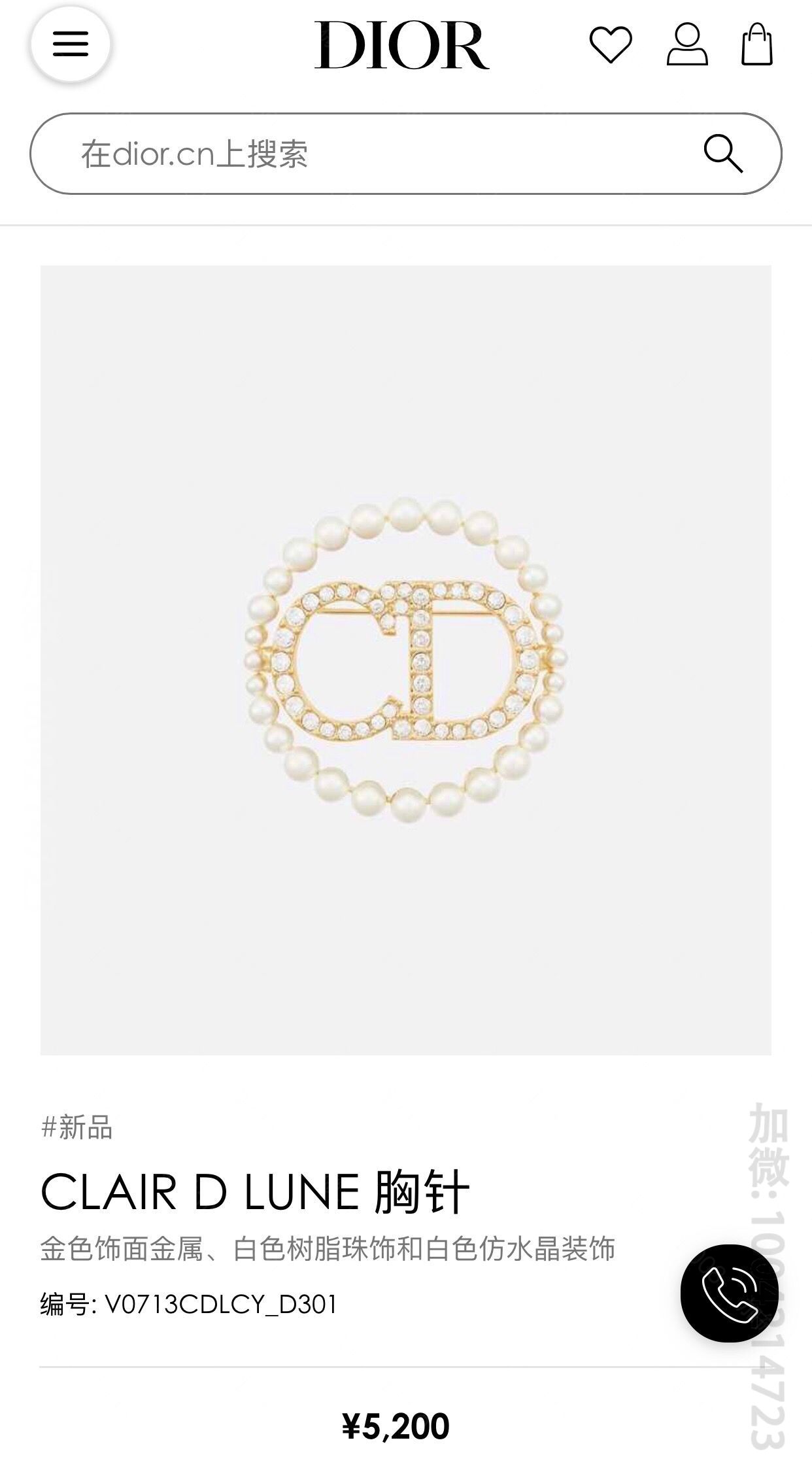This screenshot has height=1472, width=812.
Task: Open the hamburger menu
Action: (x=71, y=44)
